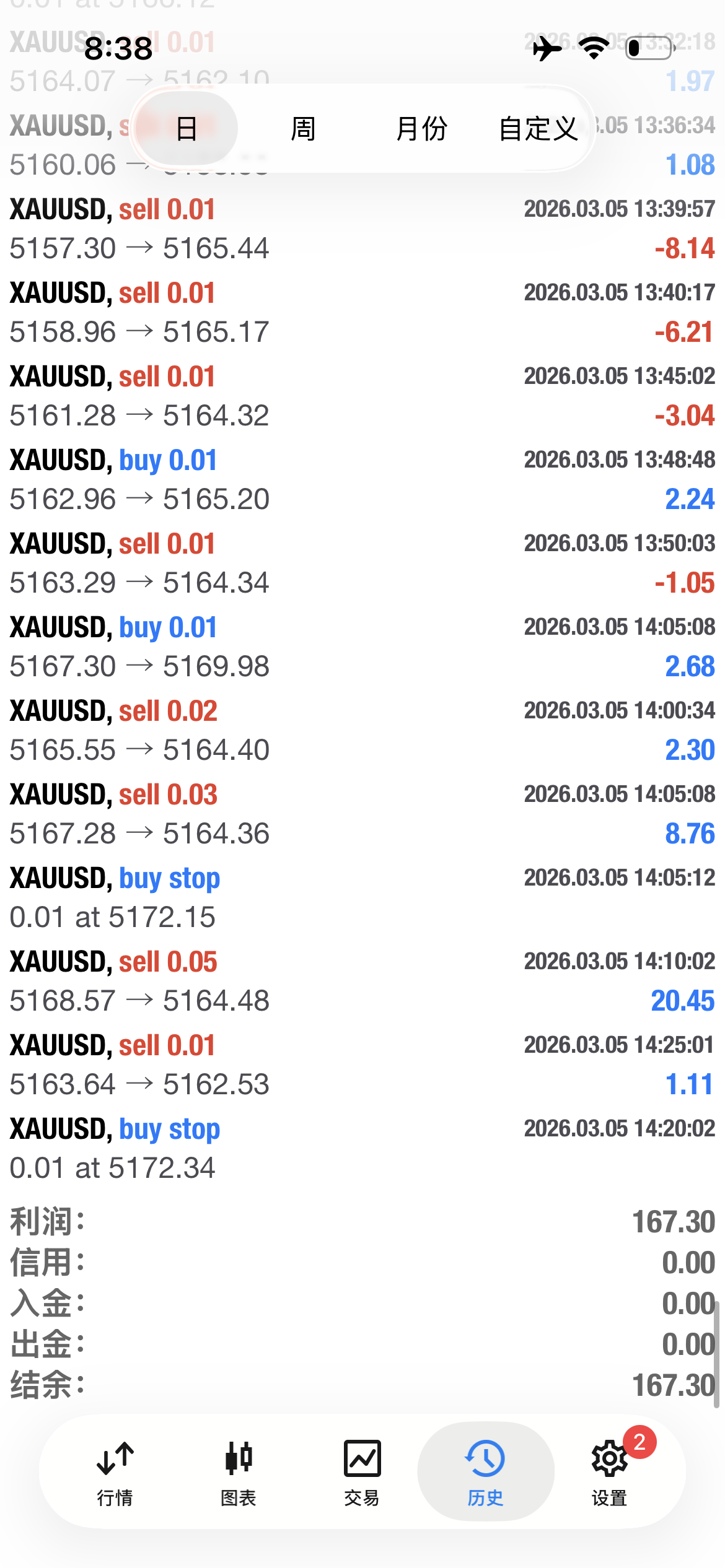View buy stop order at 5172.34

click(x=362, y=1148)
